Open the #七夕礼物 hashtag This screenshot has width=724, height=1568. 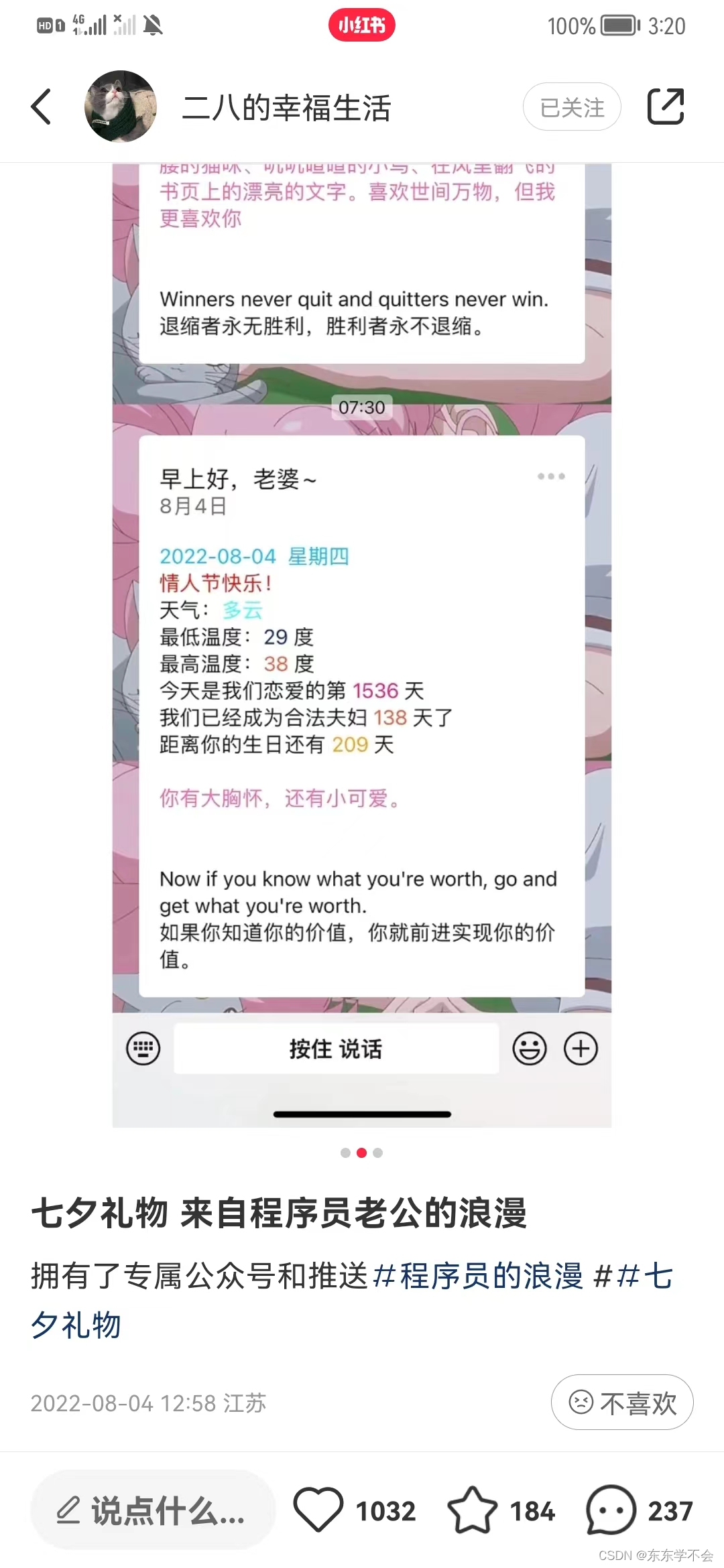[352, 1300]
